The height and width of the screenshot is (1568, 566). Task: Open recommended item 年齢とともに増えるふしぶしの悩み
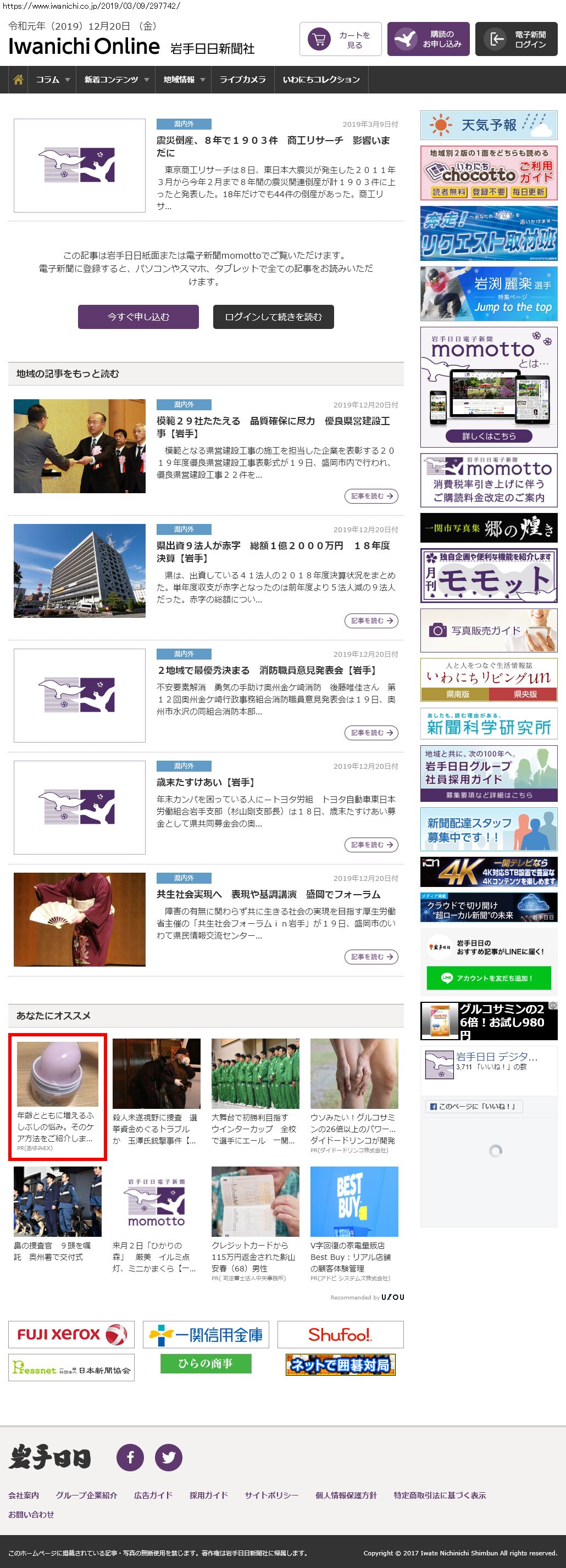pyautogui.click(x=57, y=1096)
